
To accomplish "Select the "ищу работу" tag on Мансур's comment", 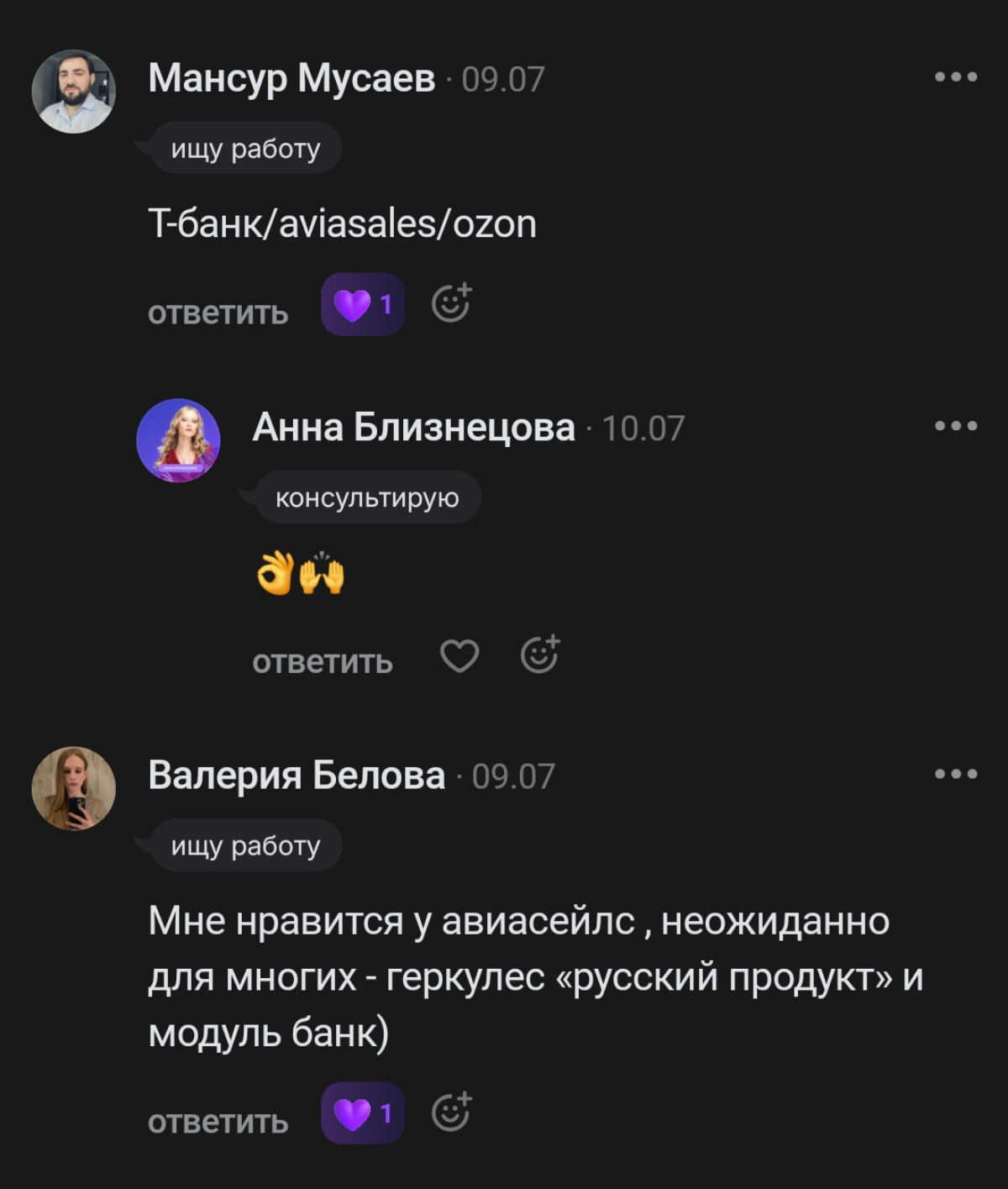I will [244, 150].
